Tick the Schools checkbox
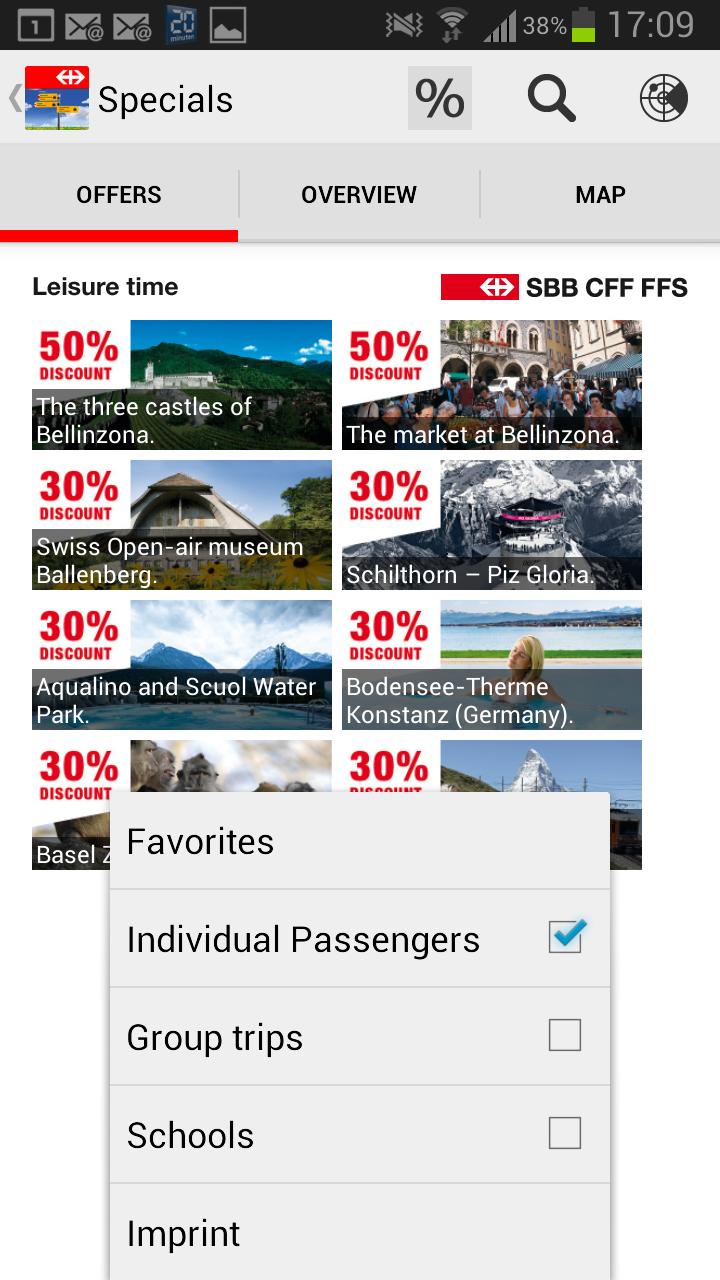Screen dimensions: 720x1280 pyautogui.click(x=565, y=1134)
